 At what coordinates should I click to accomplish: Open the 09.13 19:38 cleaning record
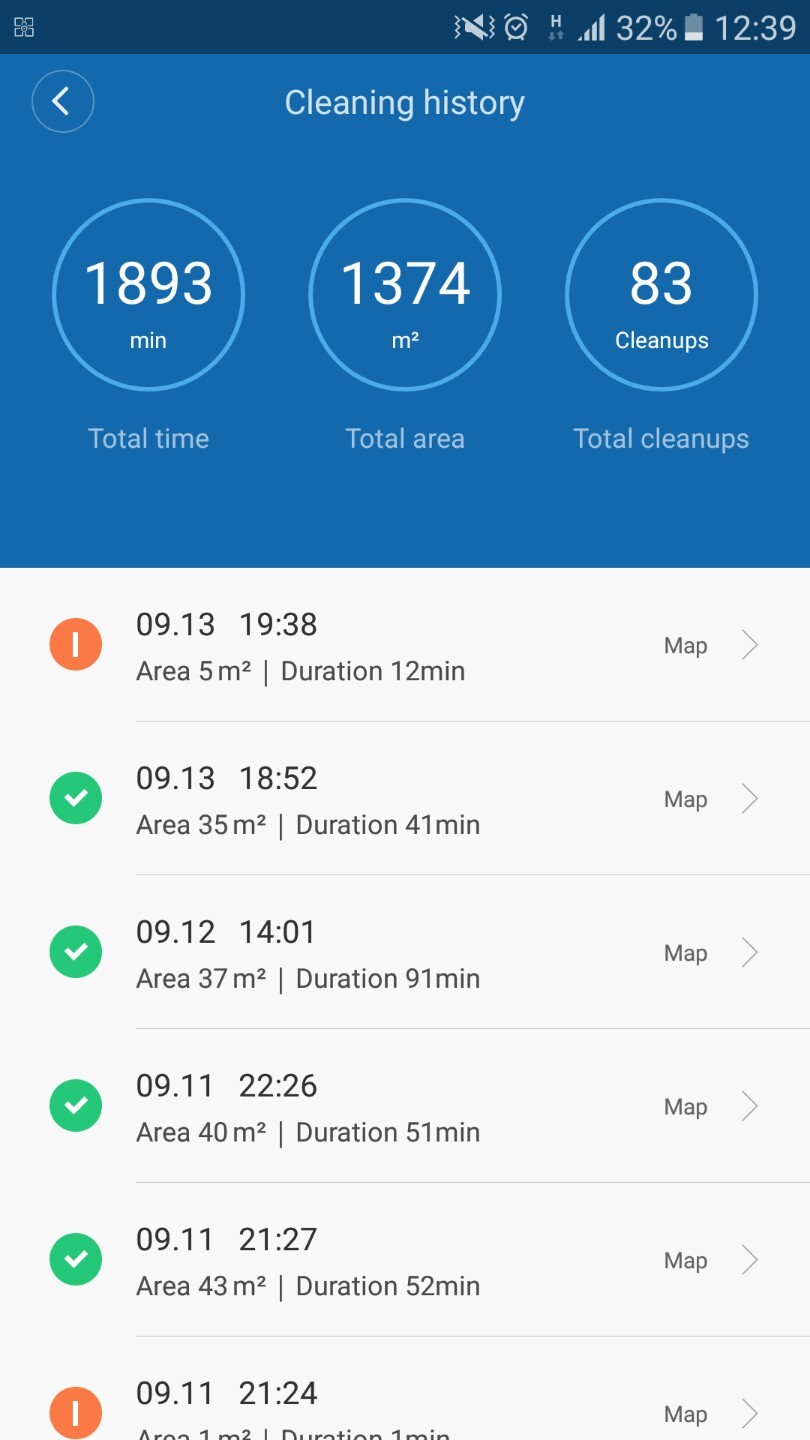(405, 645)
